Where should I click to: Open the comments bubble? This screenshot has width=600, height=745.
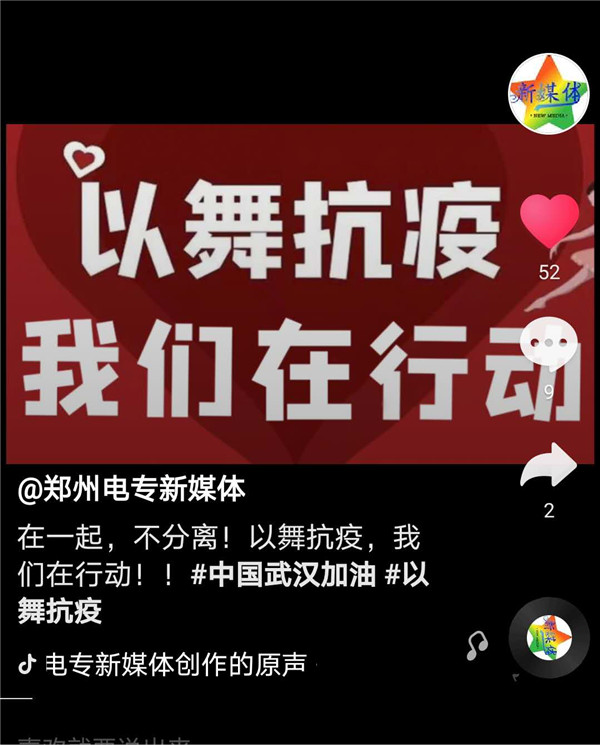point(549,347)
